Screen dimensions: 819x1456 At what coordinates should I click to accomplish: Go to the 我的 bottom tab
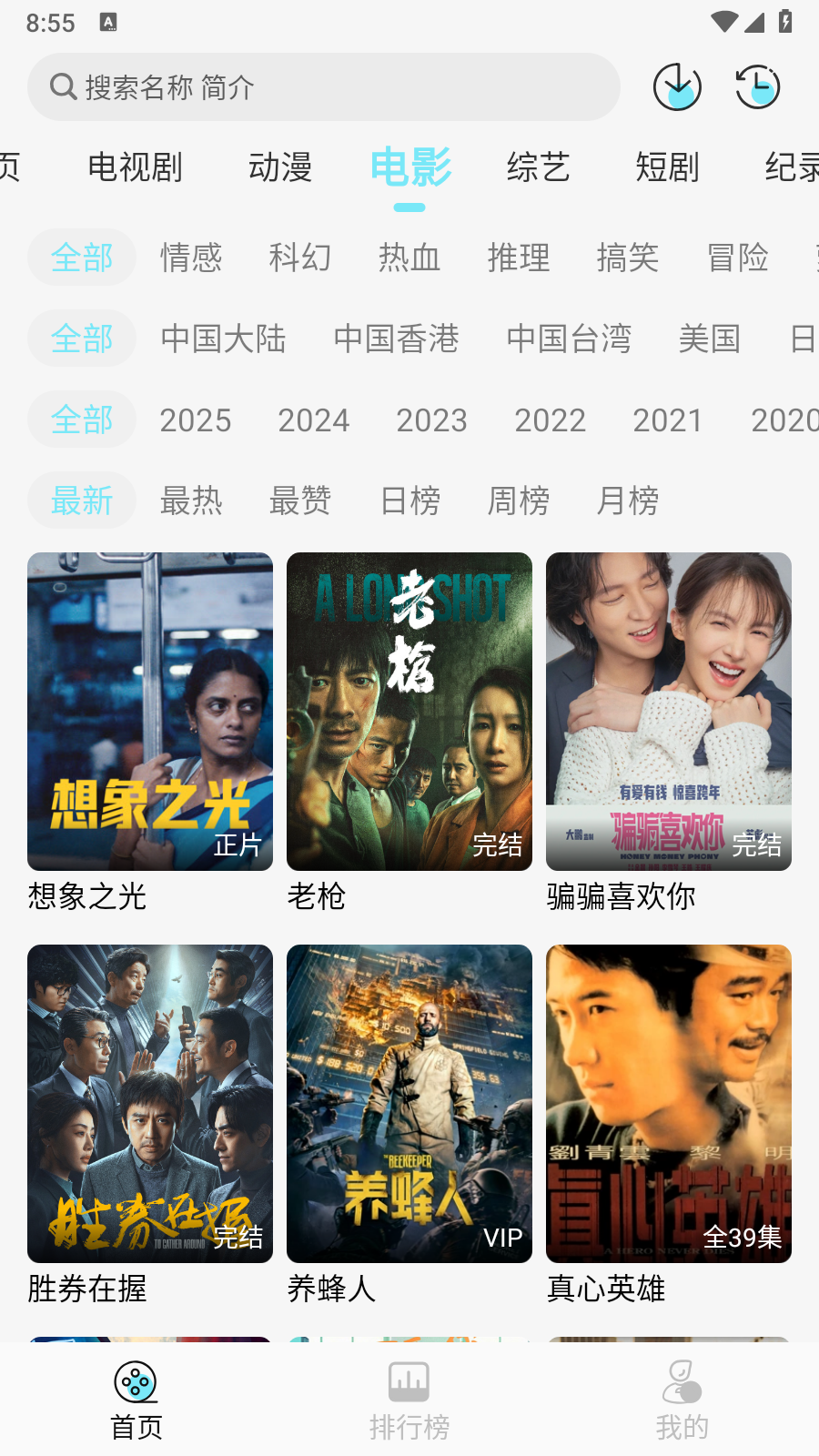click(x=682, y=1401)
